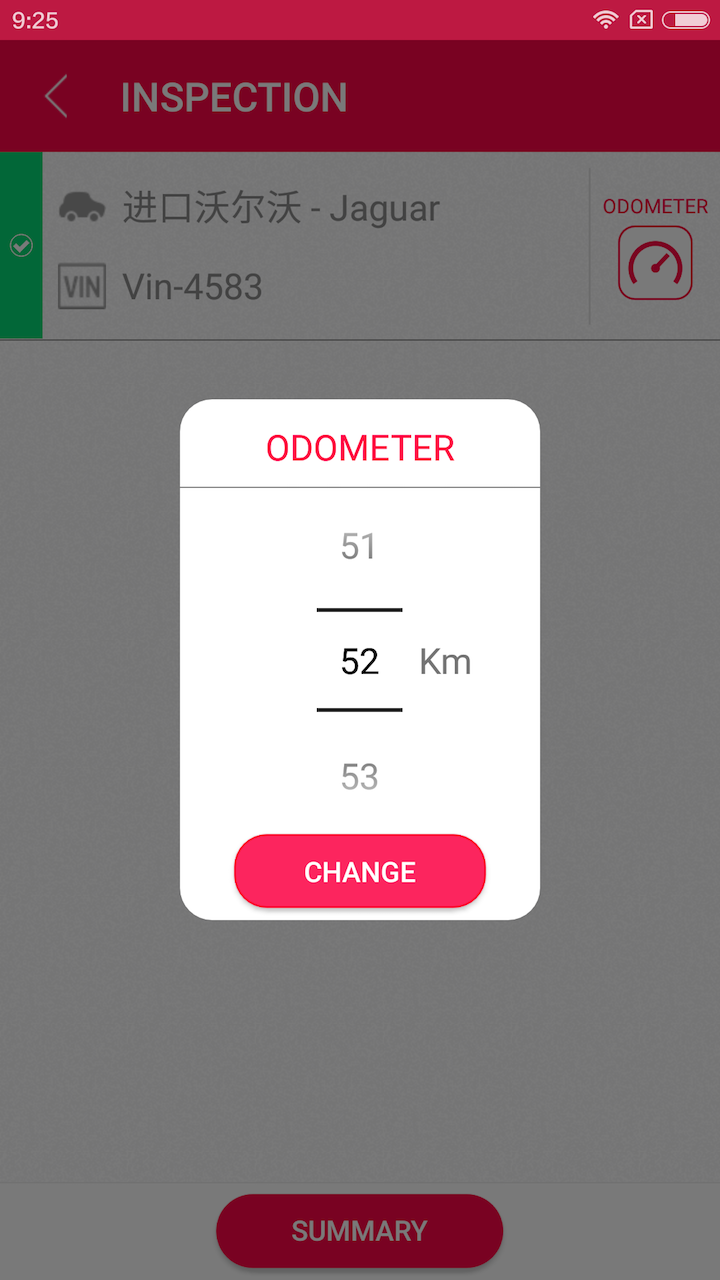The height and width of the screenshot is (1280, 720).
Task: Open the odometer gauge icon
Action: [655, 263]
